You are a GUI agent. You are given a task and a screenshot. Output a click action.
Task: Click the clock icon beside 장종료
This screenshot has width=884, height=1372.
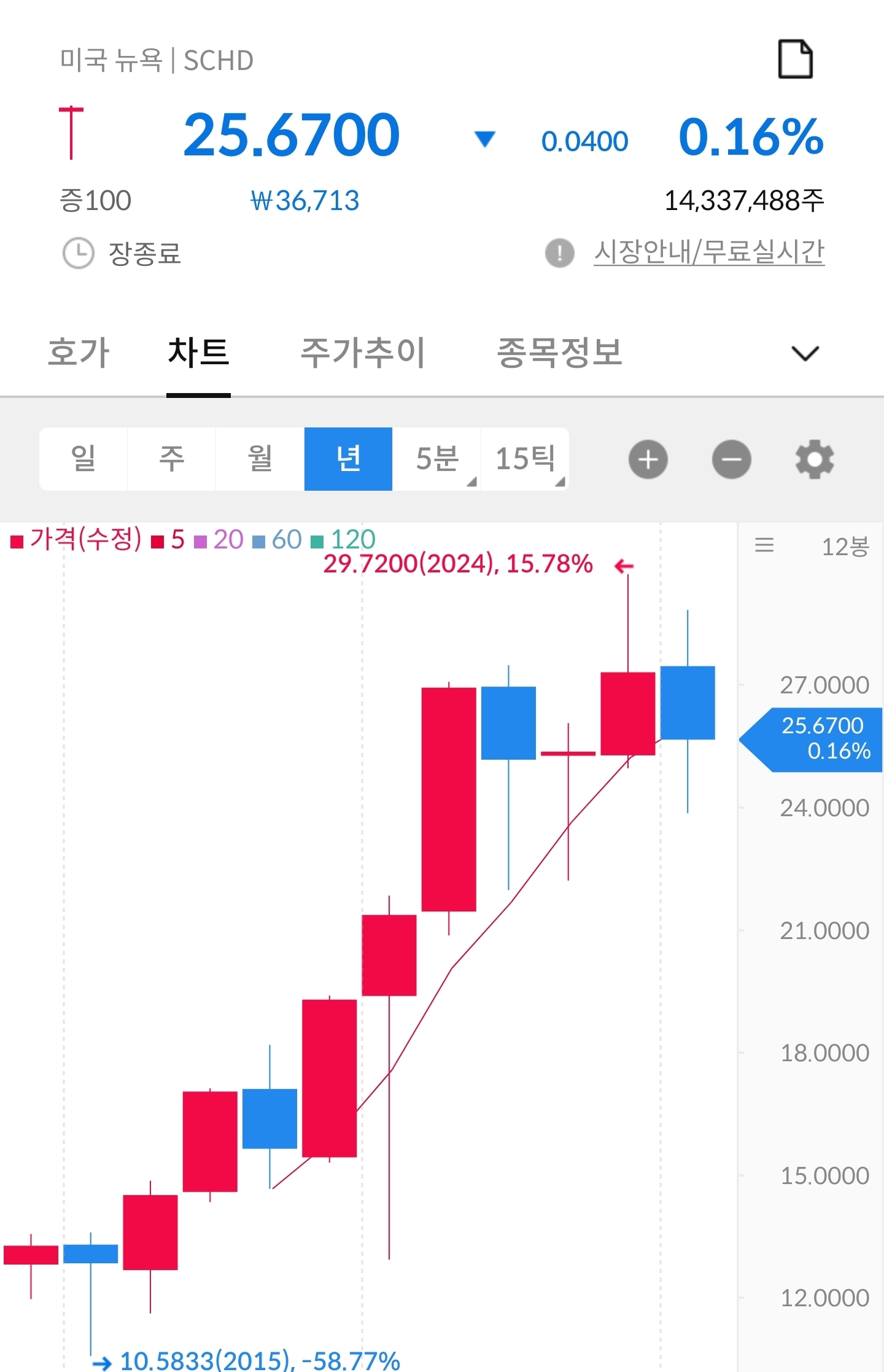click(x=79, y=252)
